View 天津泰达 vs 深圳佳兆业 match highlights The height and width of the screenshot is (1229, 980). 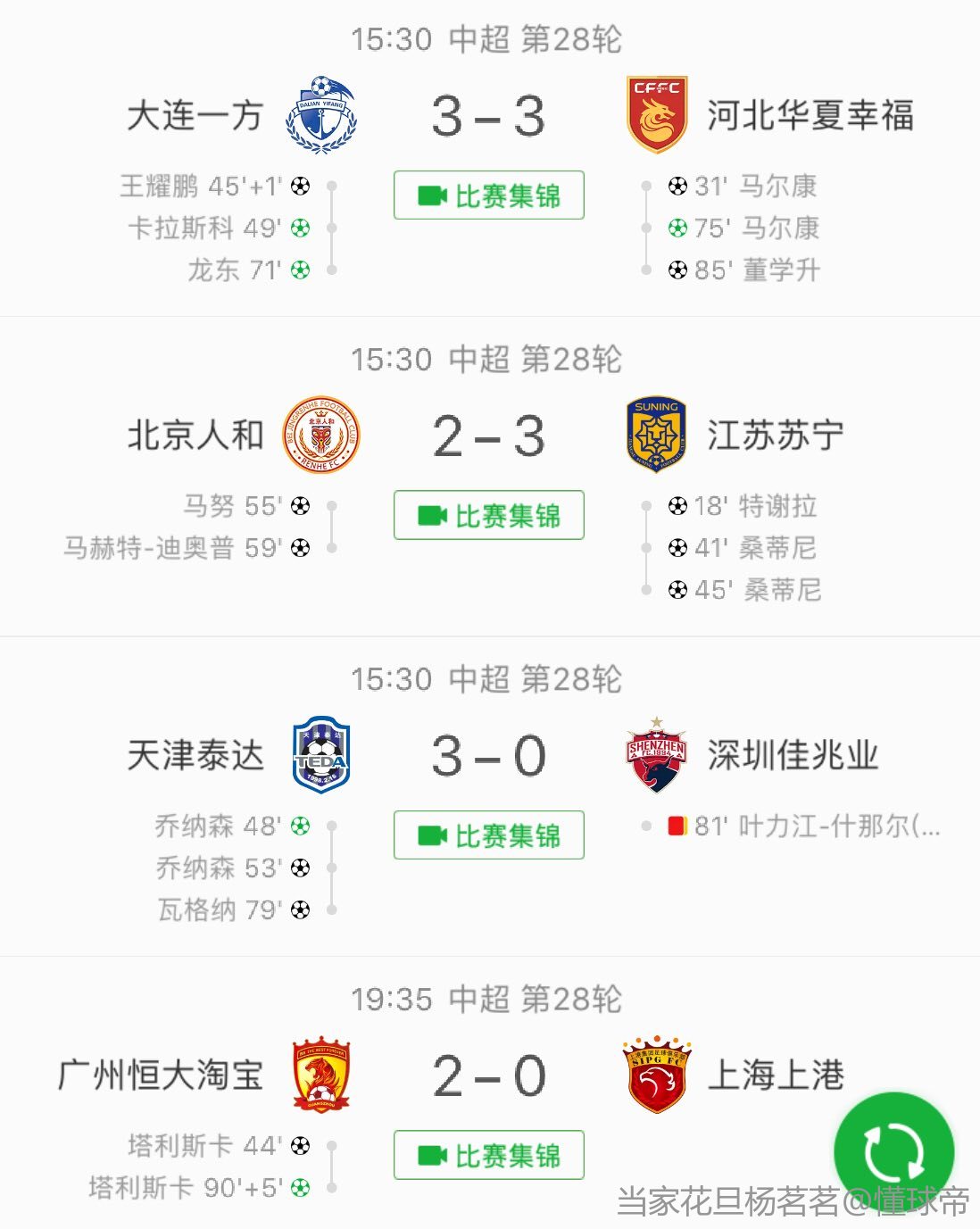click(x=489, y=835)
